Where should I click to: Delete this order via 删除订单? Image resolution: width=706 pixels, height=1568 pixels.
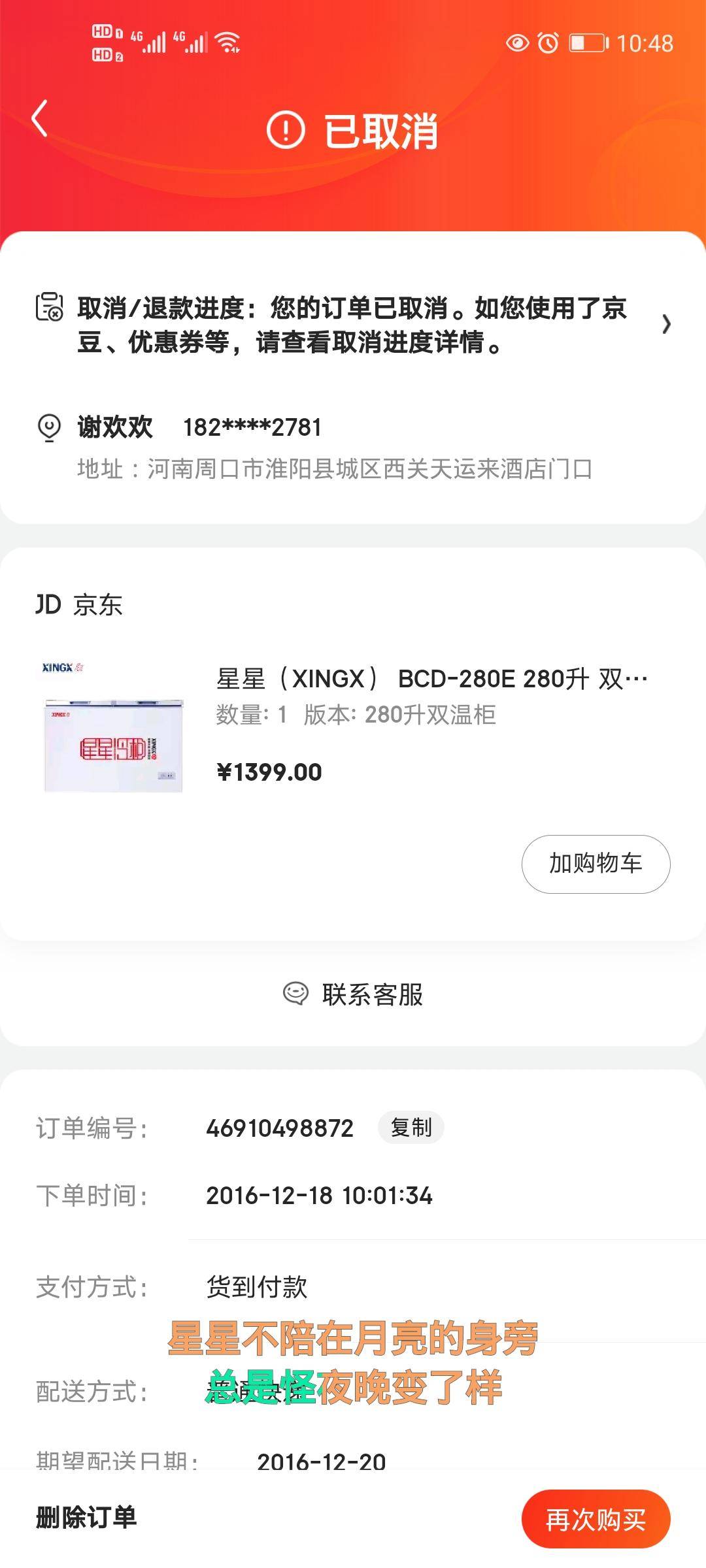pos(86,1517)
